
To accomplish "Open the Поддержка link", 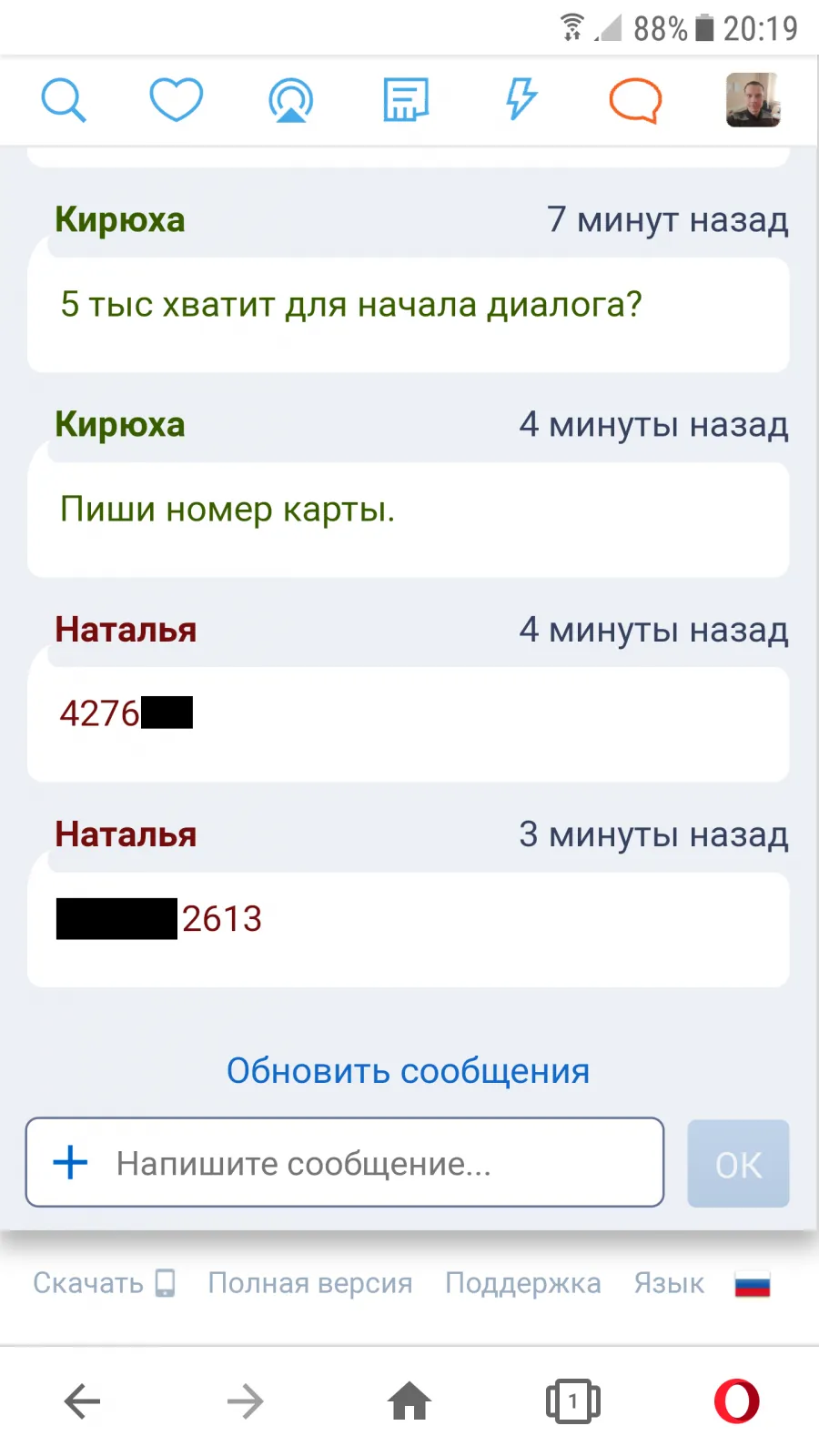I will tap(523, 1283).
